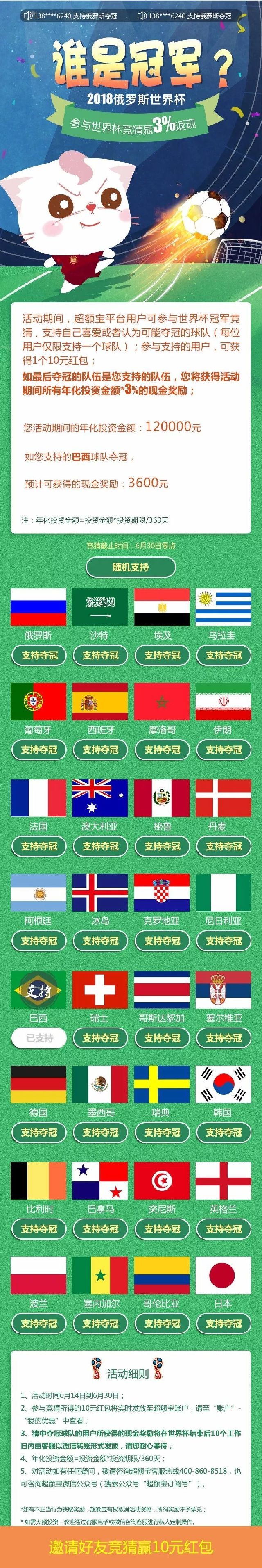
Task: Support 哥伦比亚 to win the championship
Action: click(162, 1323)
